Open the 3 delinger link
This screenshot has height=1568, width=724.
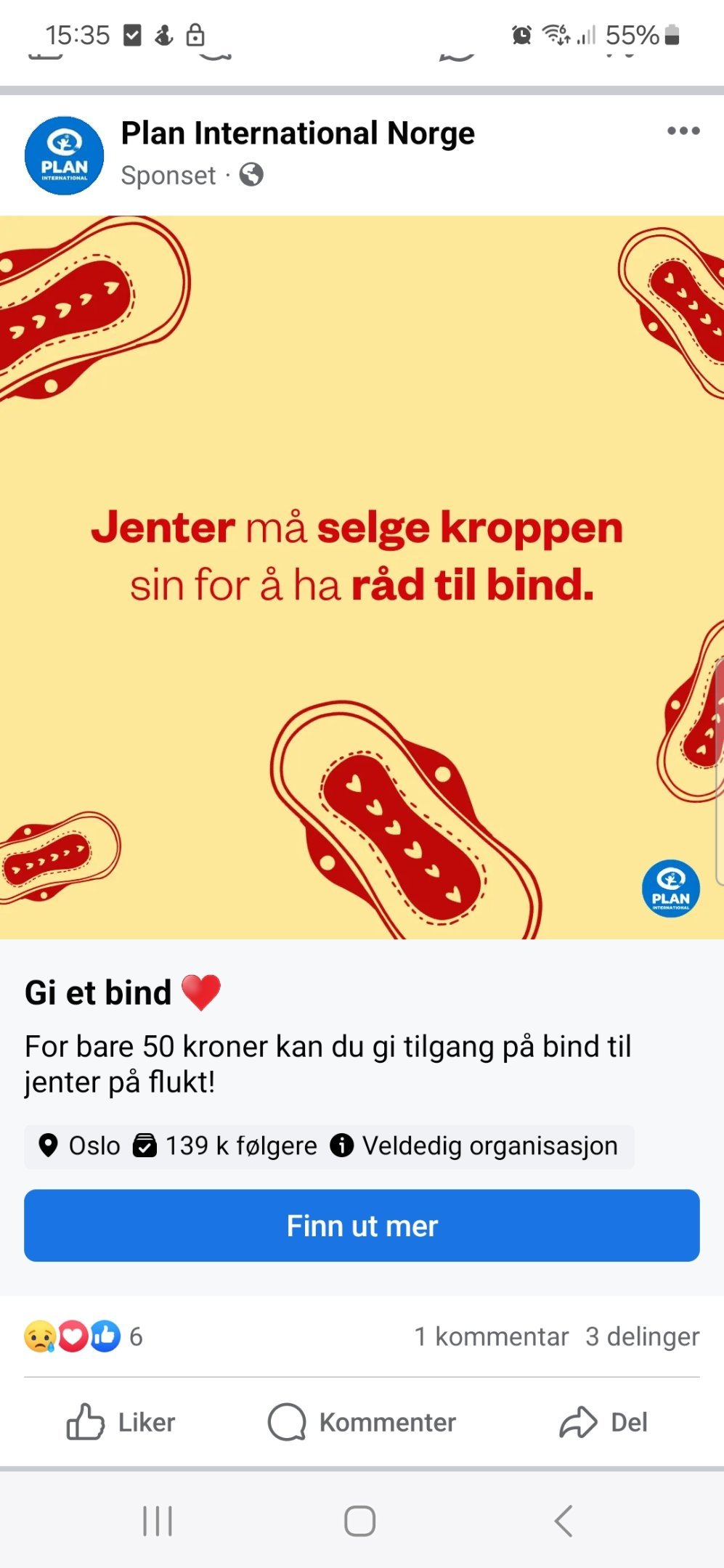pos(643,1336)
